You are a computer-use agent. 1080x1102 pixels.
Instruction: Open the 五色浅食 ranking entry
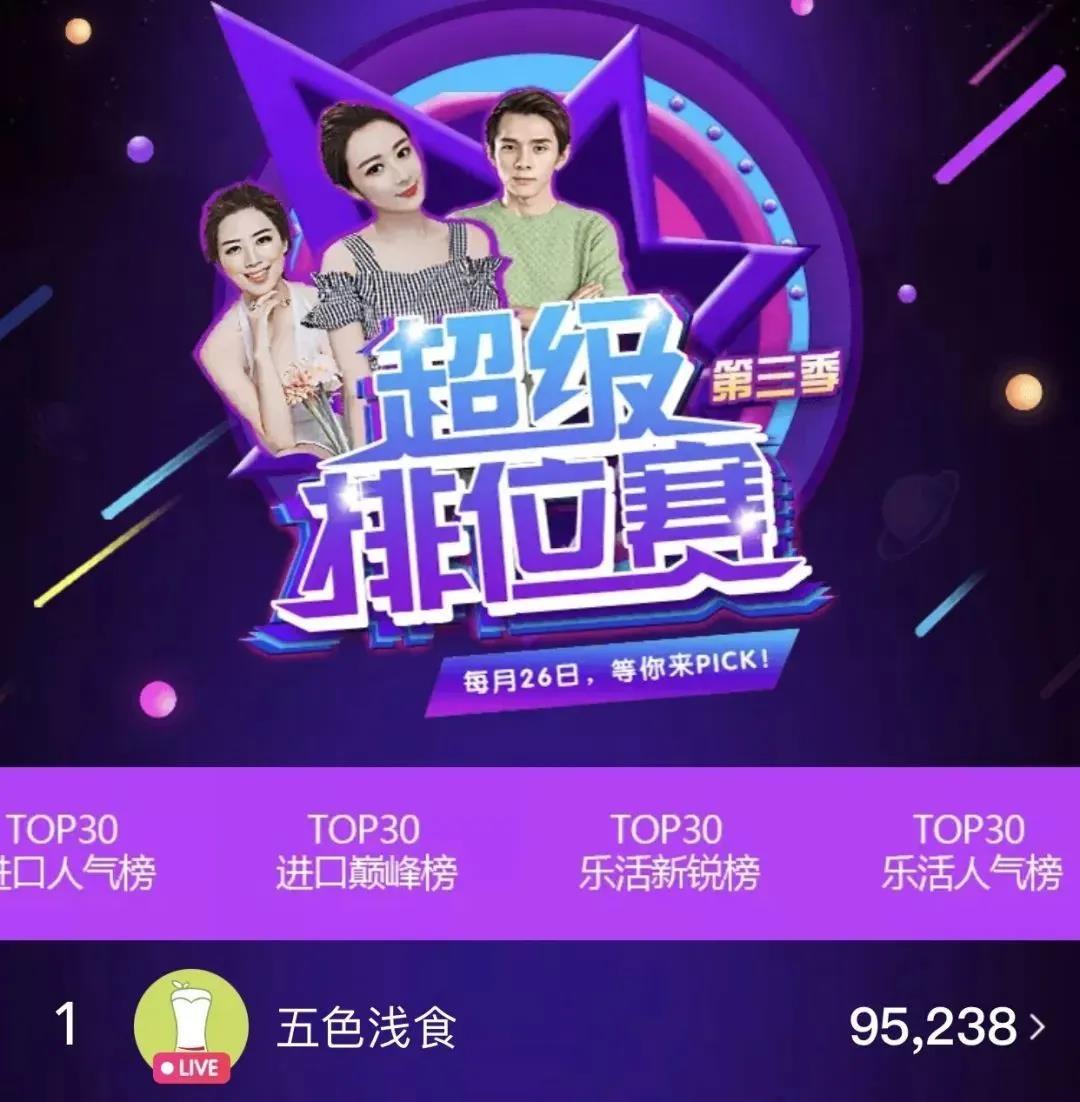(x=540, y=1027)
